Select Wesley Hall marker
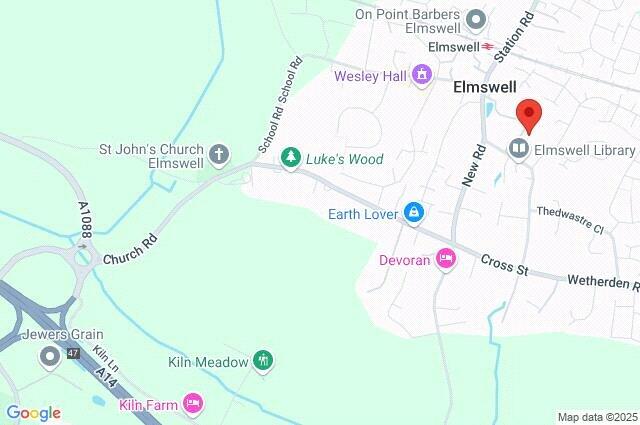This screenshot has height=425, width=640. point(422,75)
